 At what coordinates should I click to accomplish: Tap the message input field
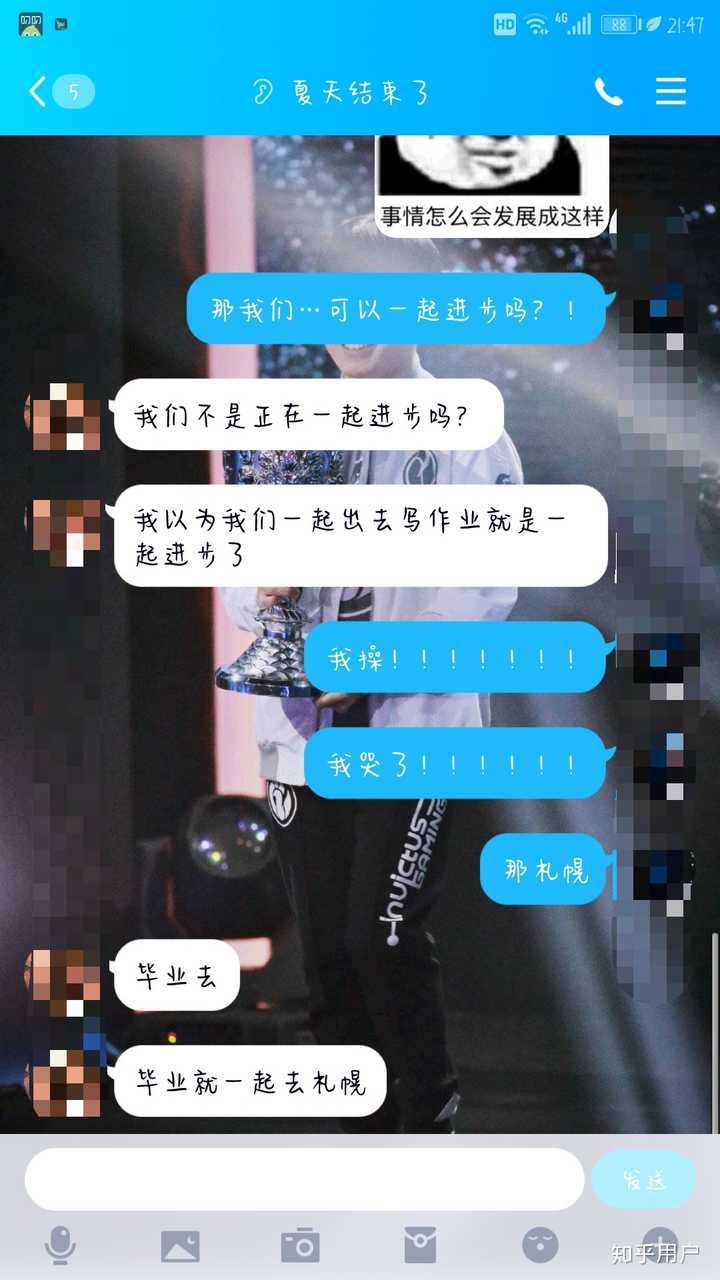click(304, 1179)
